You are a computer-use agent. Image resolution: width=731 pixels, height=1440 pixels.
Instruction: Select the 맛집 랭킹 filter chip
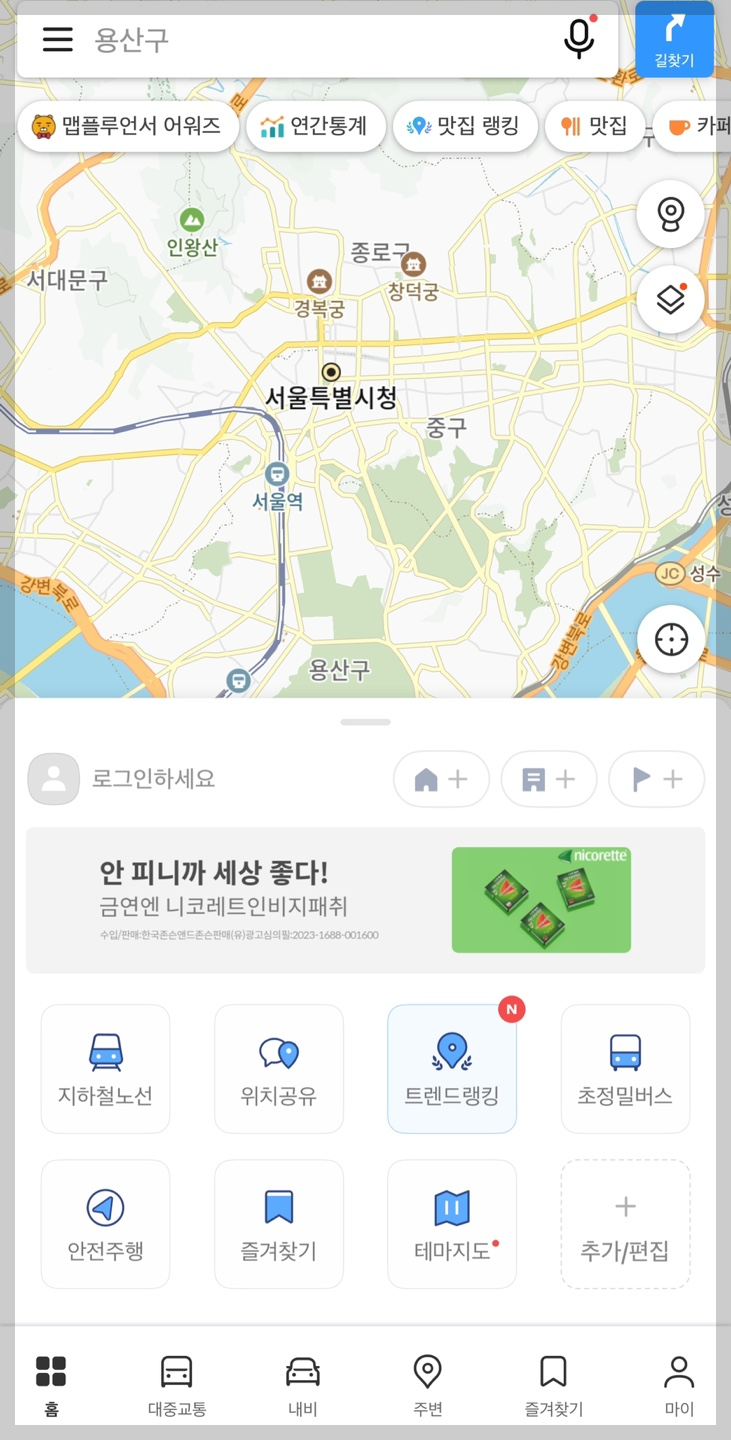[x=466, y=126]
